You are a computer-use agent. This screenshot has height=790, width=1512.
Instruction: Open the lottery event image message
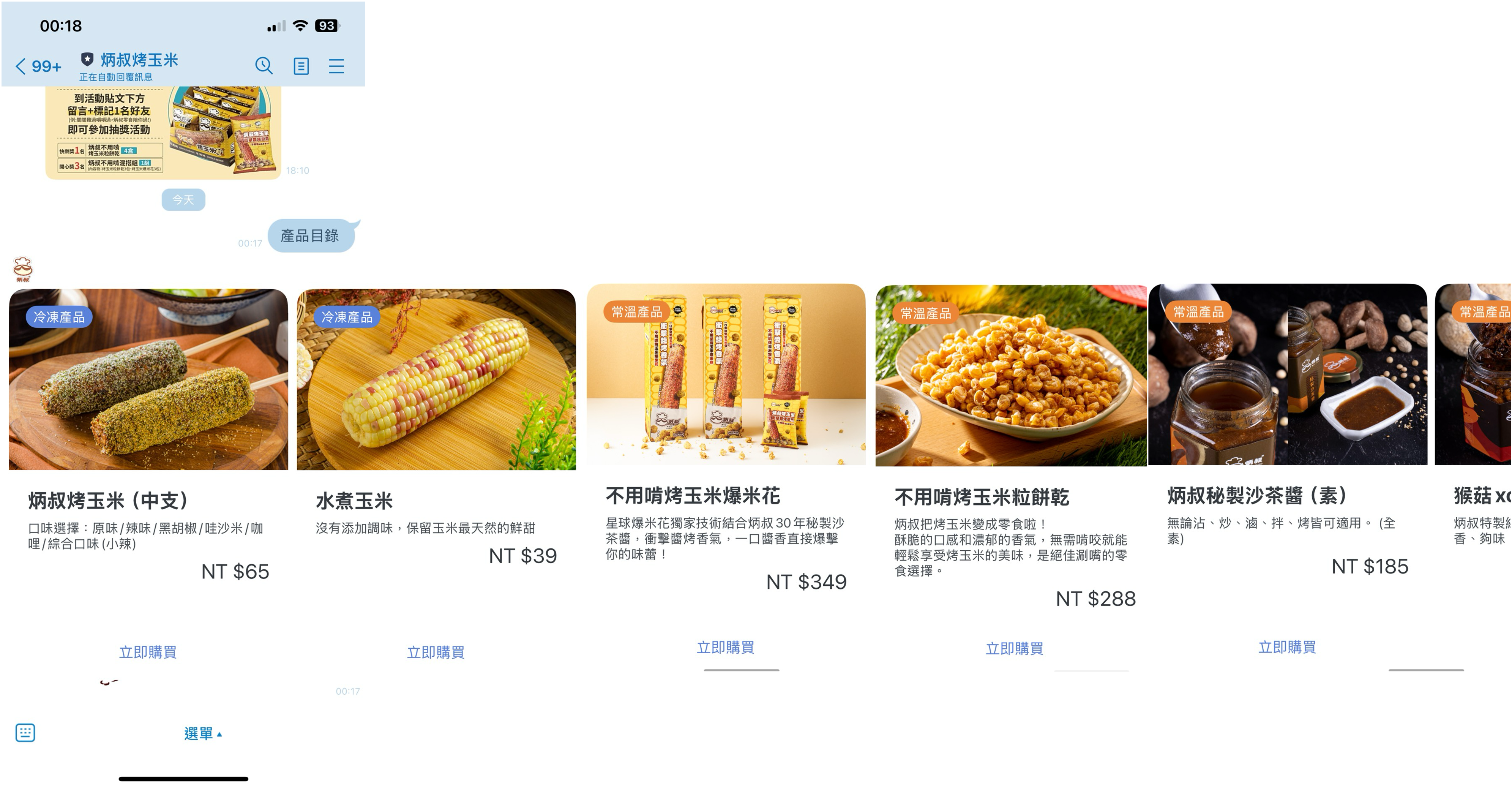(163, 132)
